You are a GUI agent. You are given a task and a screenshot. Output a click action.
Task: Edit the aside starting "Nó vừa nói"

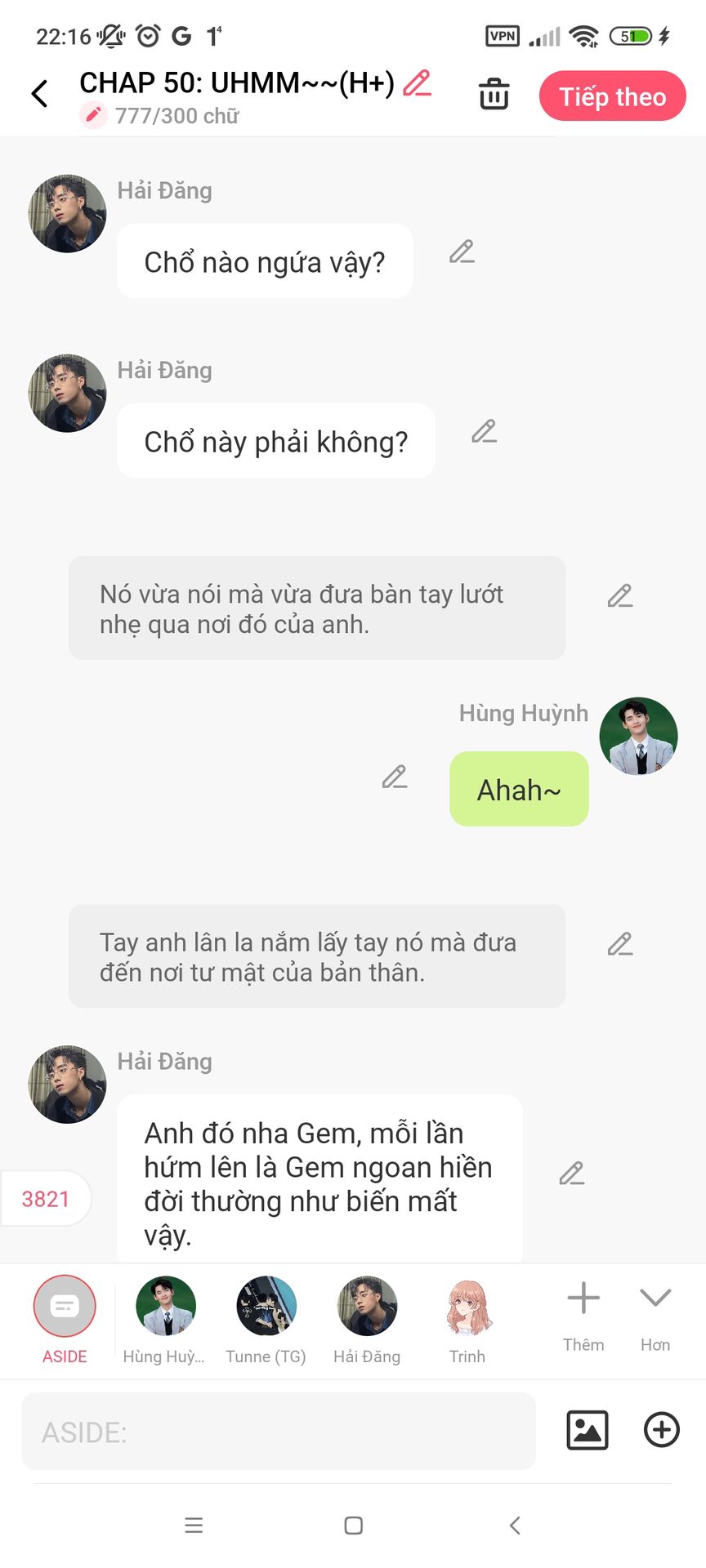tap(619, 596)
